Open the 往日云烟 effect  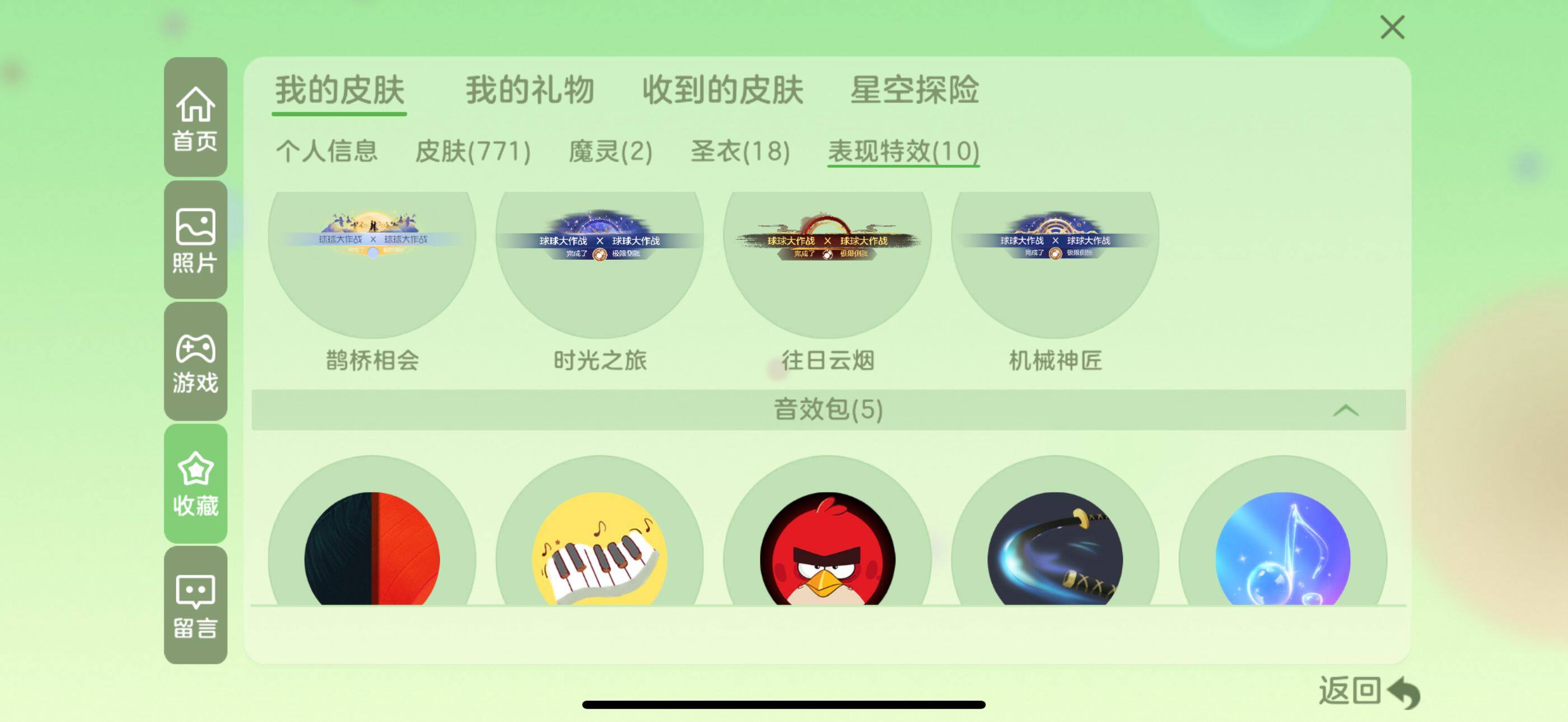pos(827,268)
